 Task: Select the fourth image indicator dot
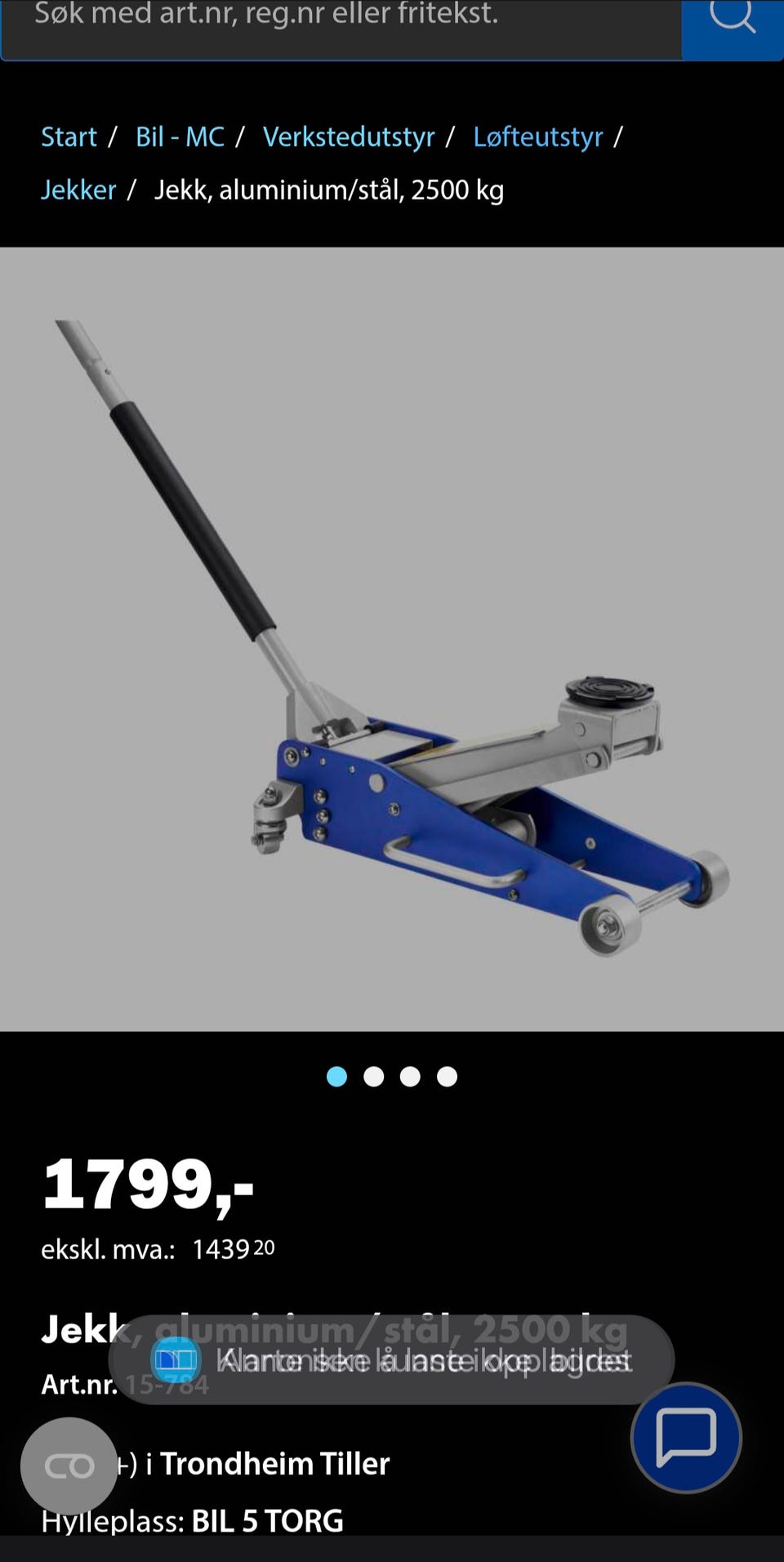coord(447,1077)
